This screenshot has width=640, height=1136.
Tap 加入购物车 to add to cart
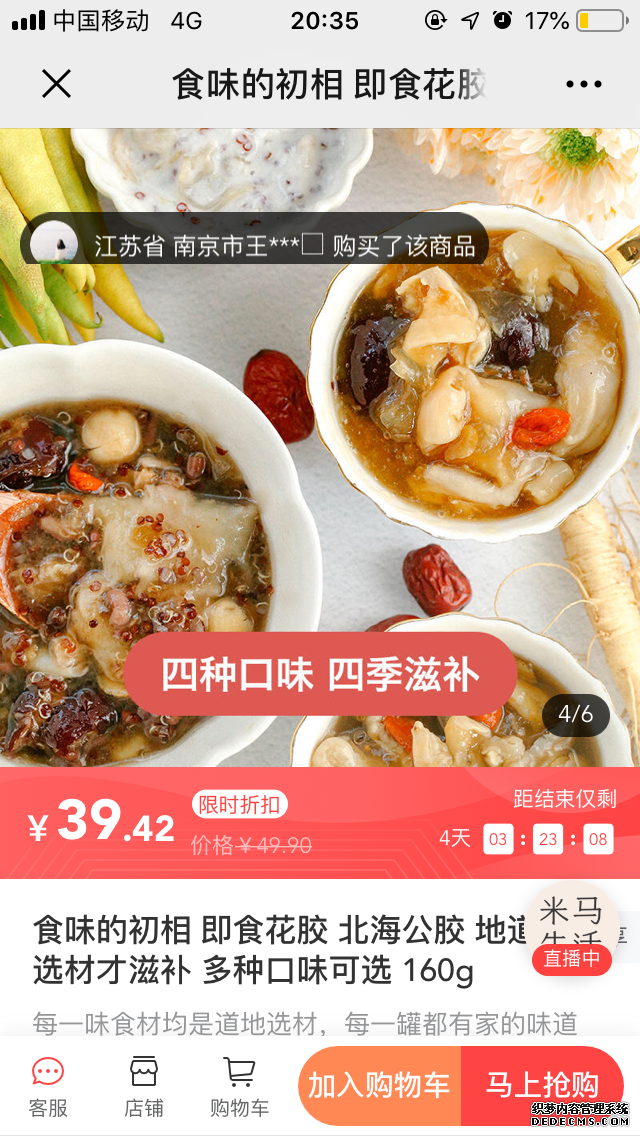tap(379, 1086)
